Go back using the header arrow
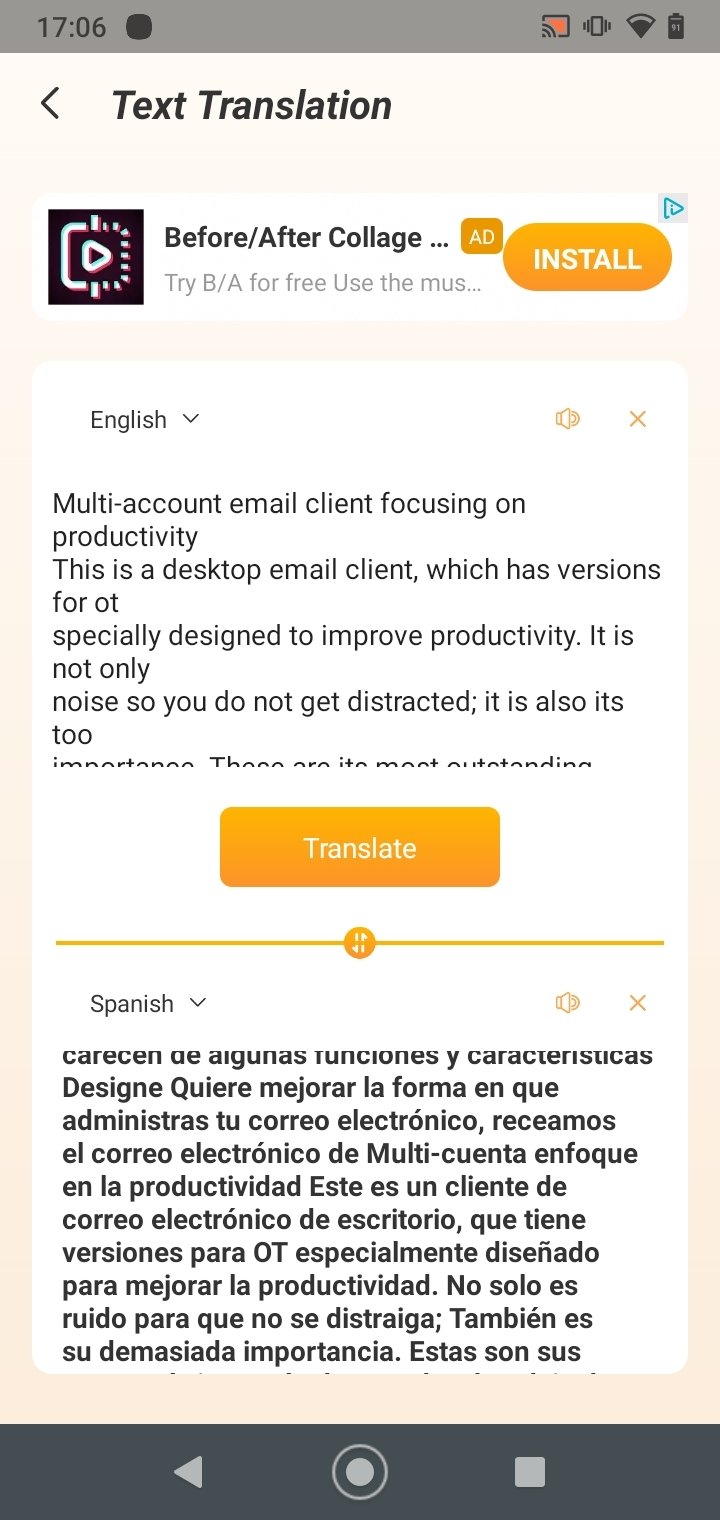Image resolution: width=720 pixels, height=1520 pixels. pyautogui.click(x=50, y=104)
